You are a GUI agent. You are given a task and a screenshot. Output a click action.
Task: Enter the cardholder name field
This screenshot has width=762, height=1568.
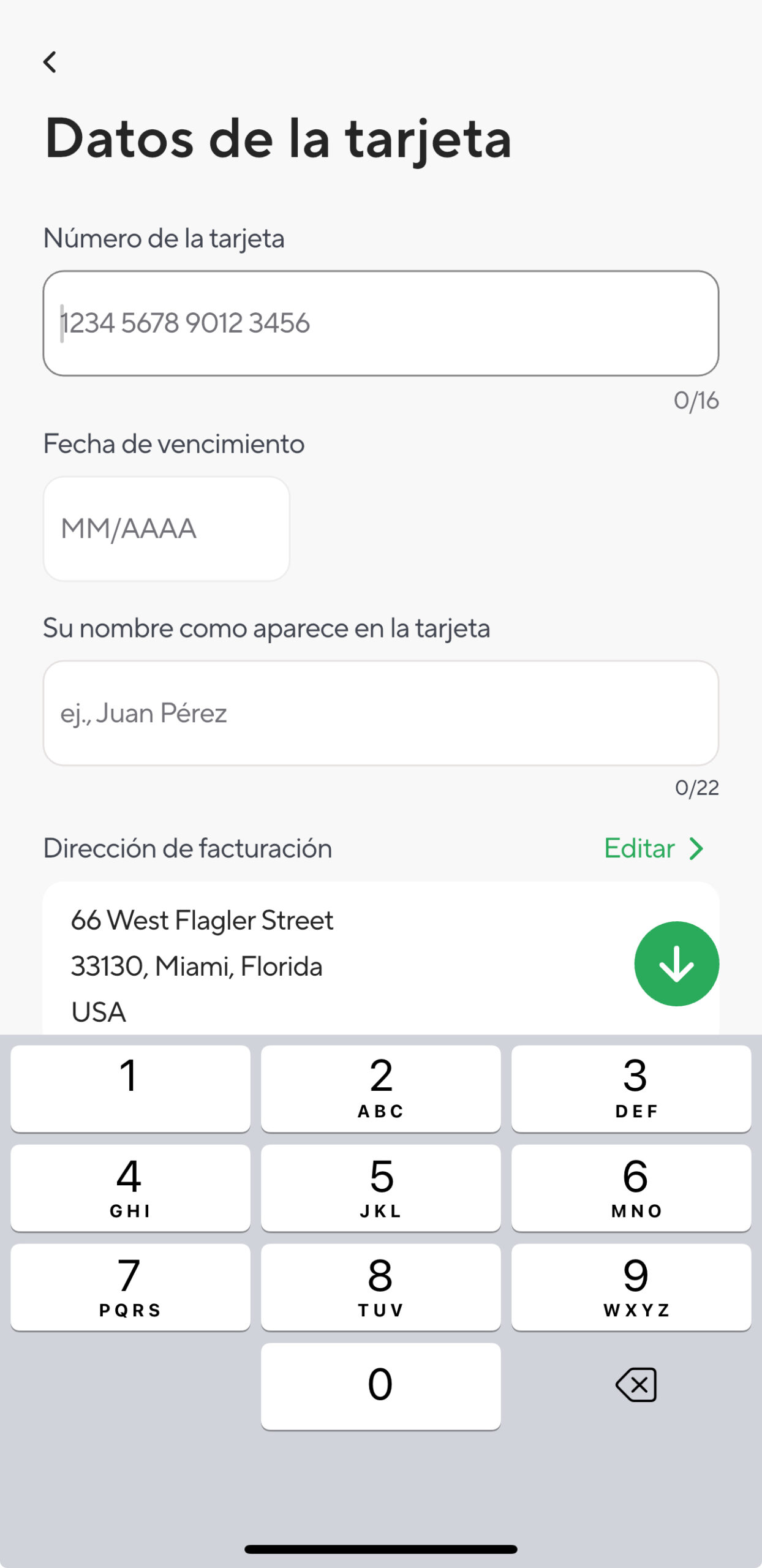[x=380, y=713]
